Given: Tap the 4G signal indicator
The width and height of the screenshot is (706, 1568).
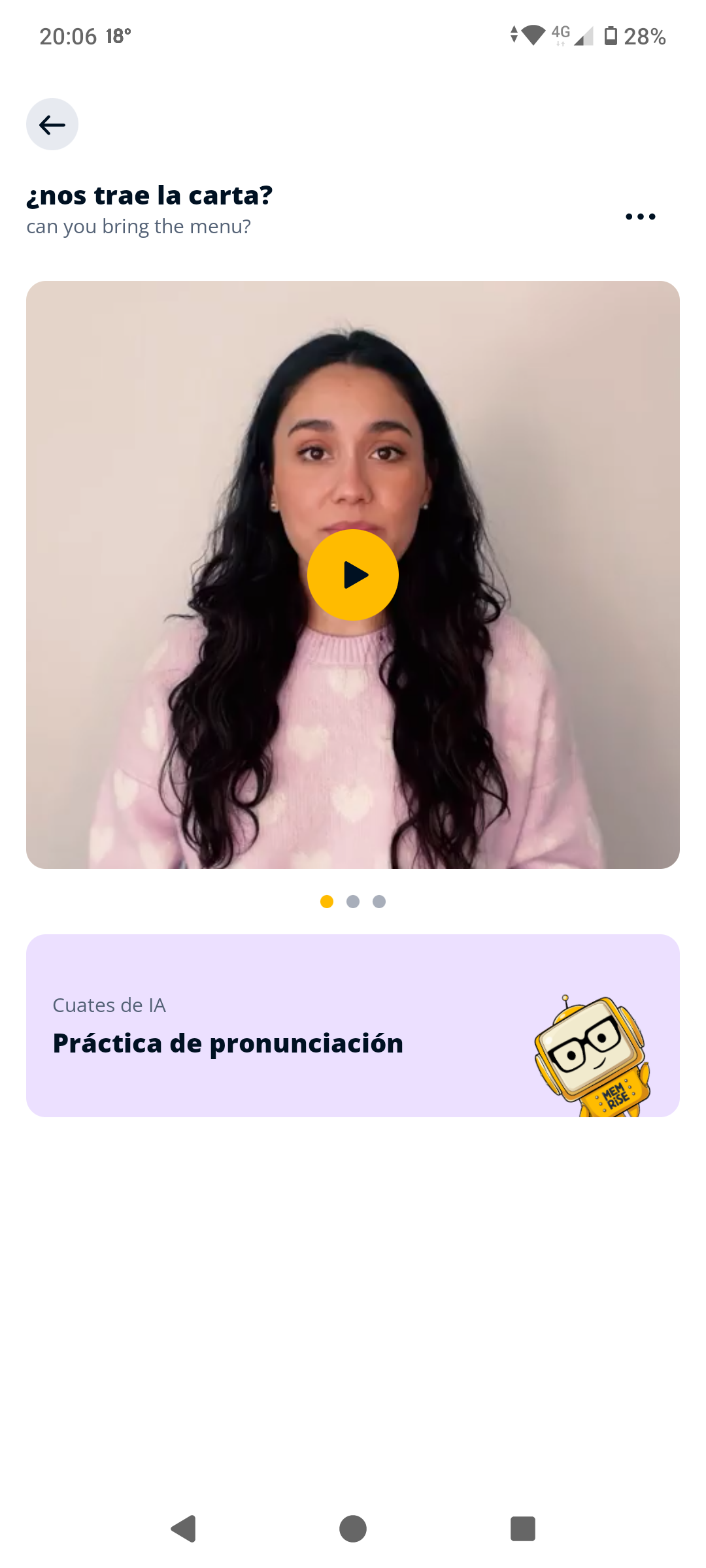Looking at the screenshot, I should pos(559,33).
